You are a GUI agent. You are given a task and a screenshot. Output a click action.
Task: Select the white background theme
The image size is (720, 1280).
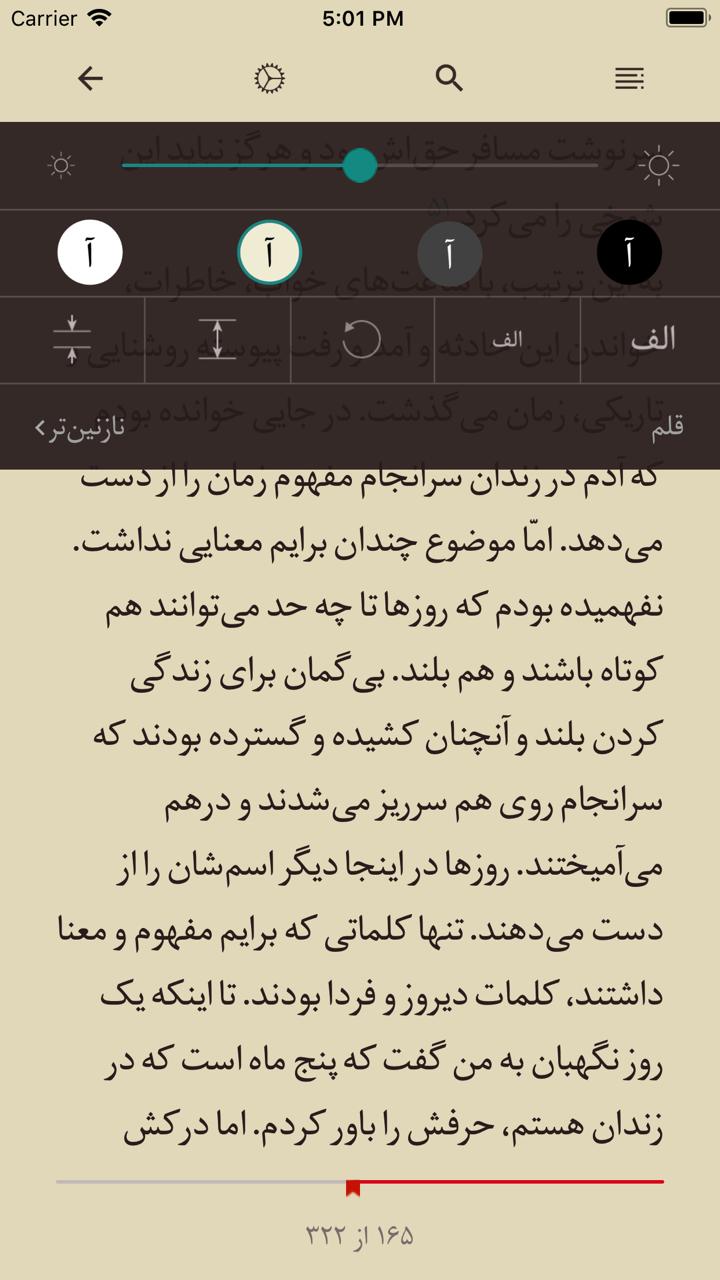pyautogui.click(x=90, y=252)
